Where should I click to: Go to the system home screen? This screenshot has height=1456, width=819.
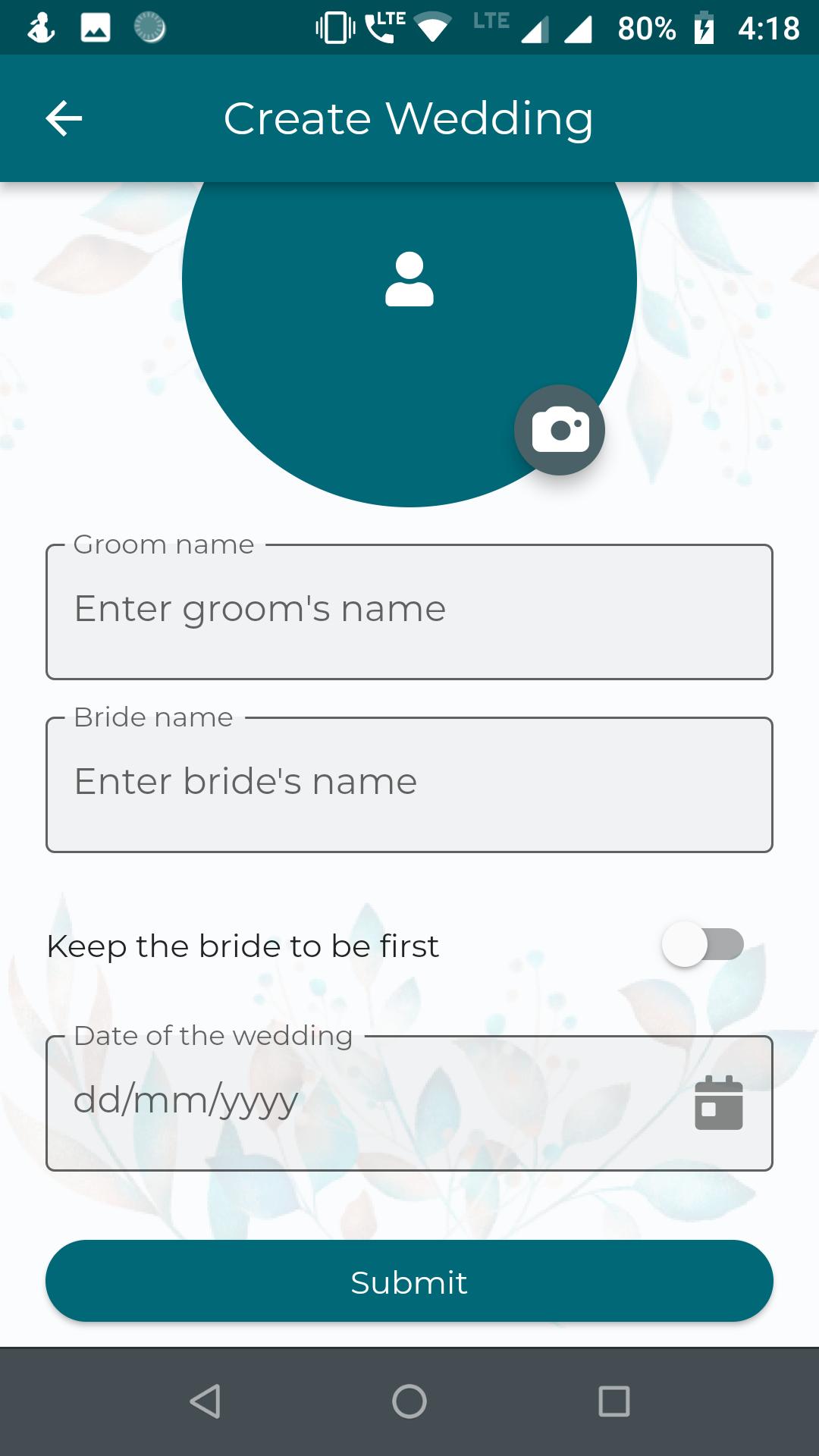click(409, 1401)
